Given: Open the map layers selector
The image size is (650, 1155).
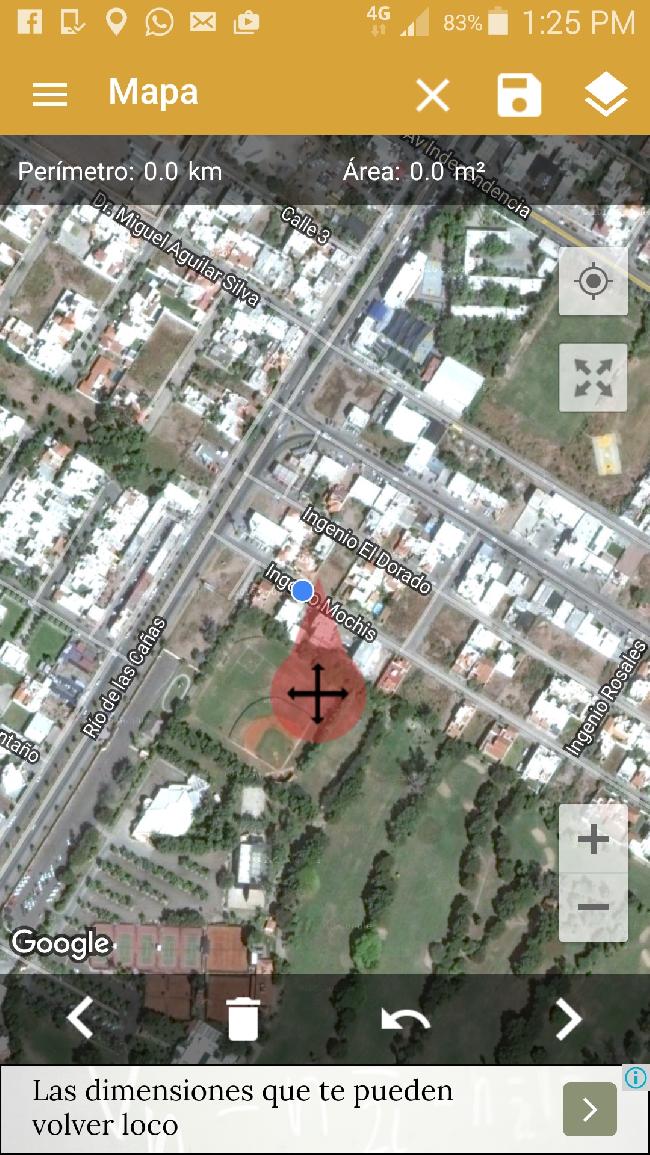Looking at the screenshot, I should coord(606,95).
